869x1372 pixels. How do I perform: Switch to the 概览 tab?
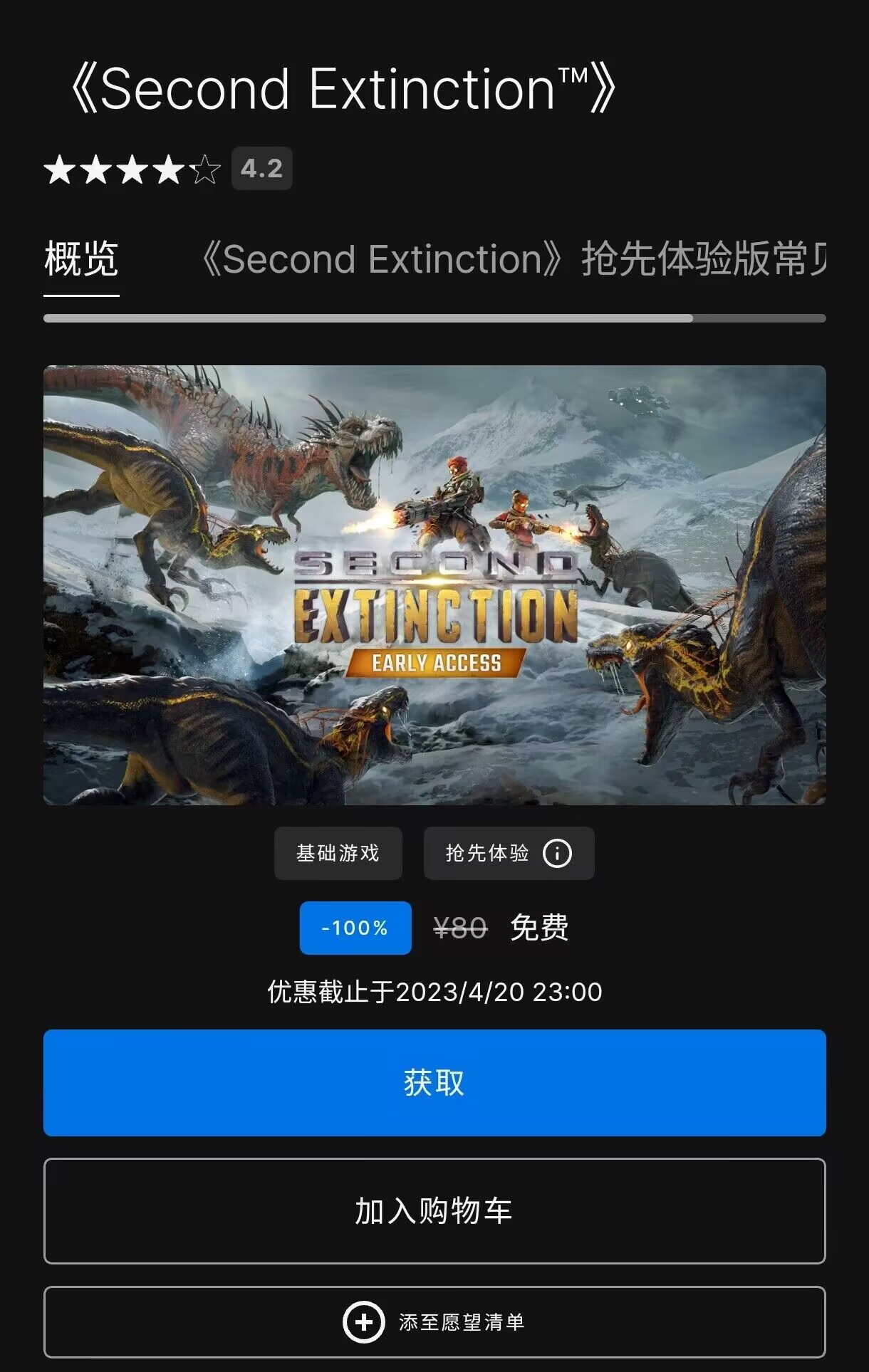pyautogui.click(x=82, y=261)
